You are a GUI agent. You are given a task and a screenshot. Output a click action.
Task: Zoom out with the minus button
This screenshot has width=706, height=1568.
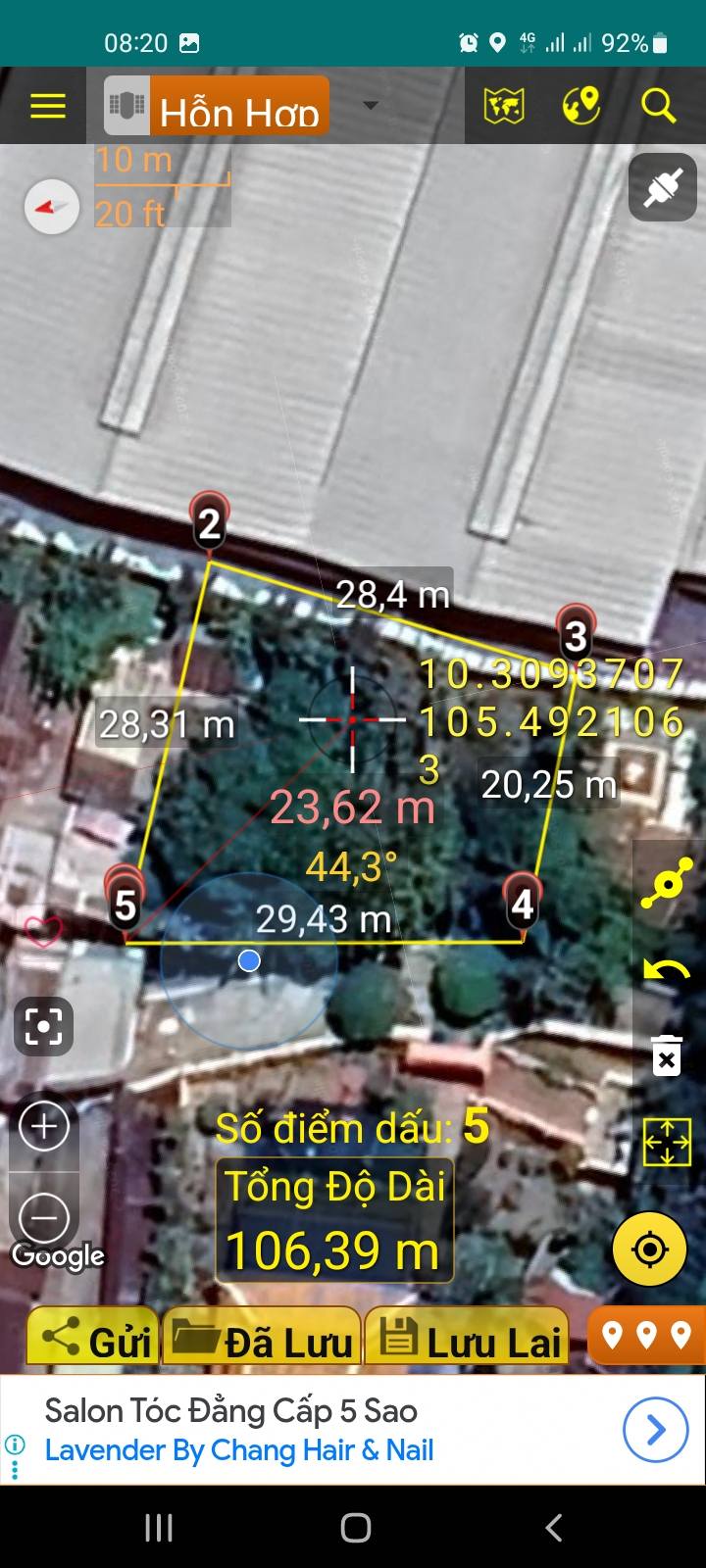pos(44,1218)
